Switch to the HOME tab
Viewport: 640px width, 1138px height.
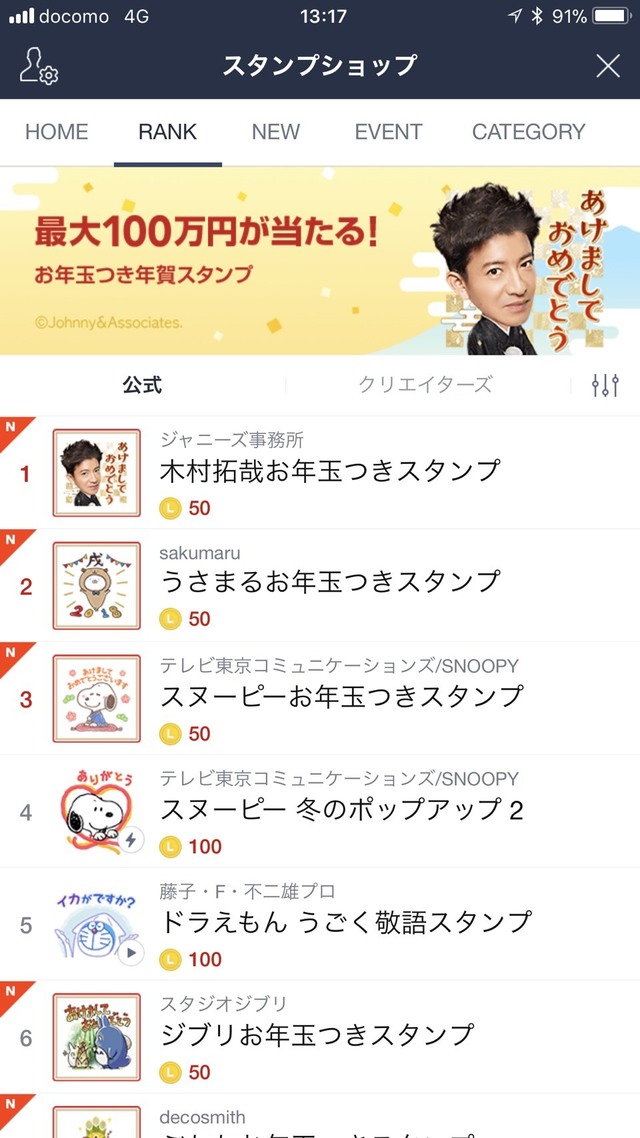click(x=57, y=132)
